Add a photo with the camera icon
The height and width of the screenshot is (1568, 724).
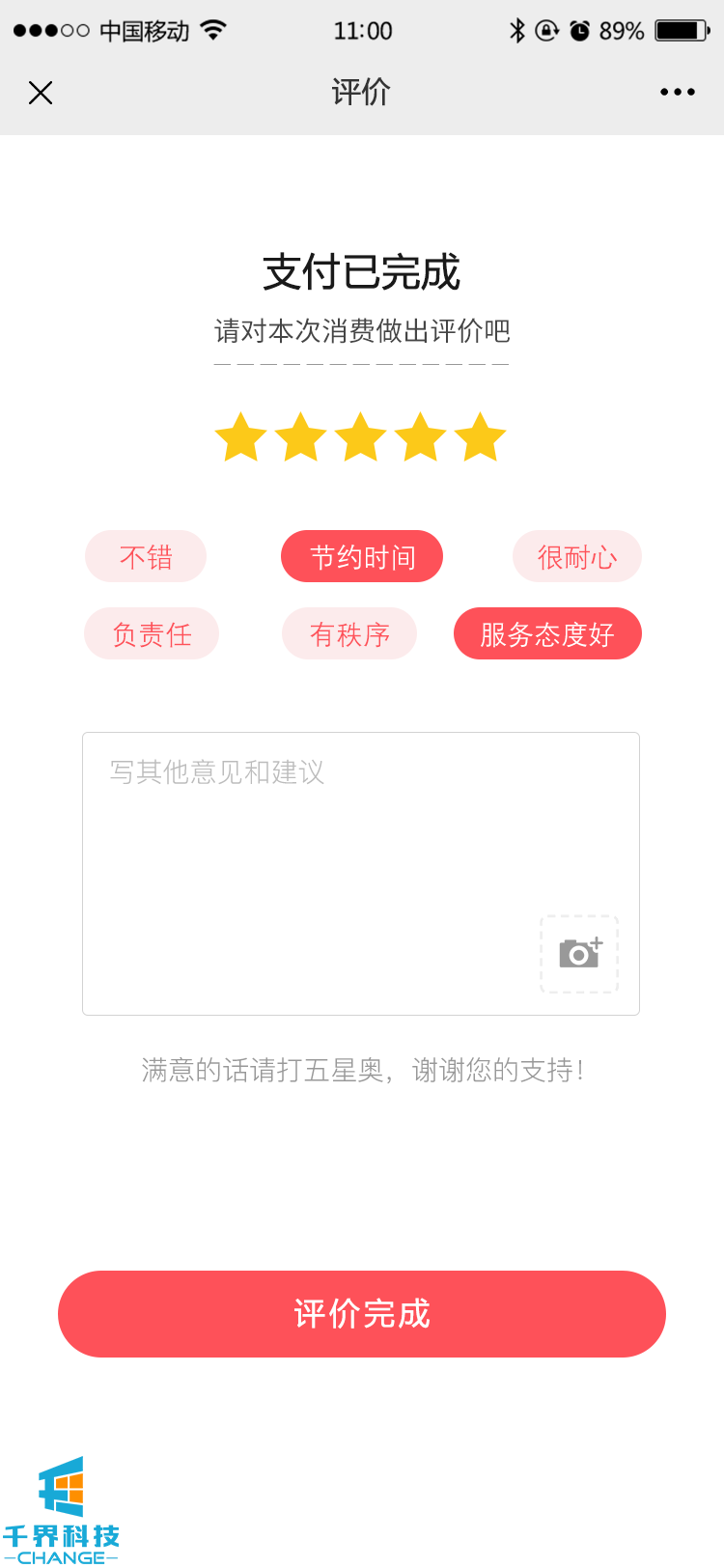[579, 954]
